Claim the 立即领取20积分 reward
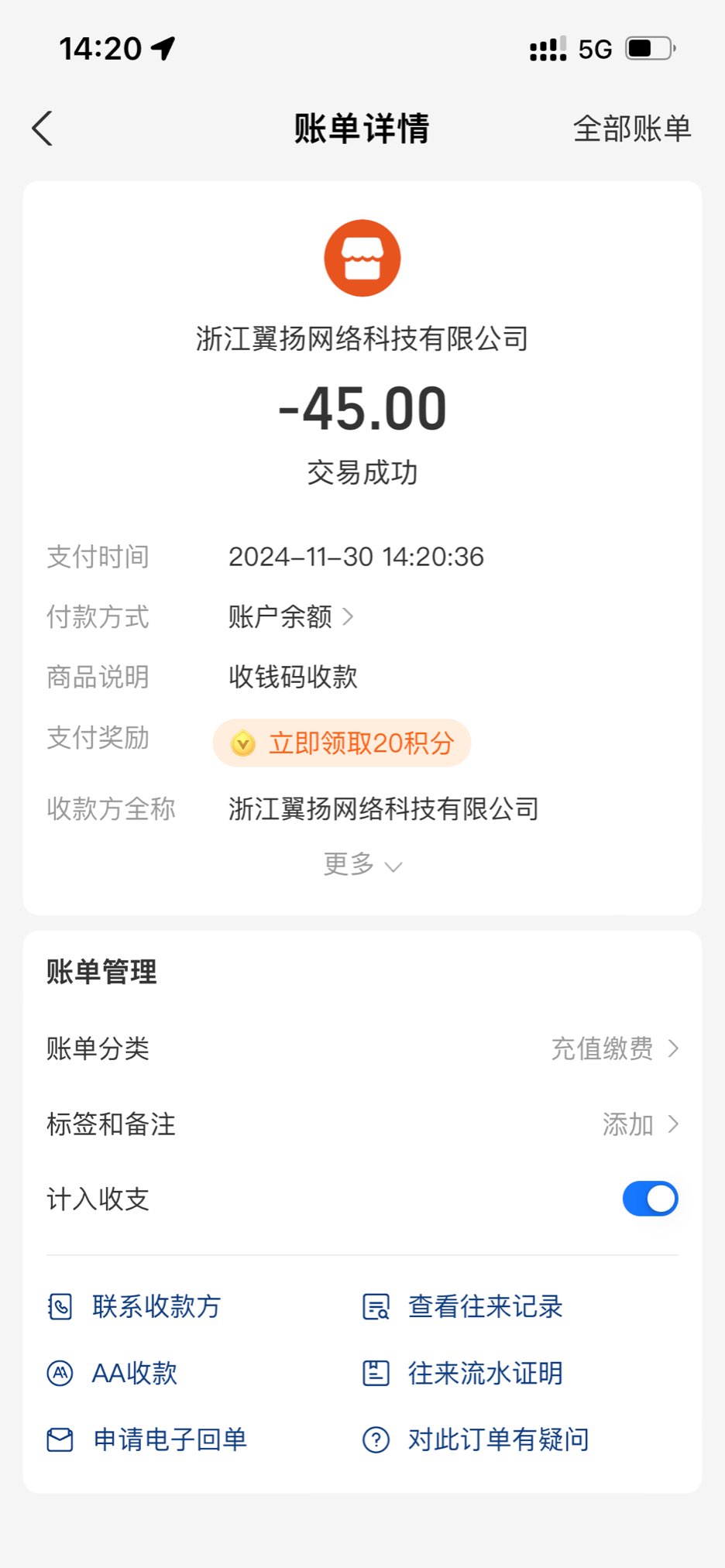Image resolution: width=725 pixels, height=1568 pixels. pos(342,743)
